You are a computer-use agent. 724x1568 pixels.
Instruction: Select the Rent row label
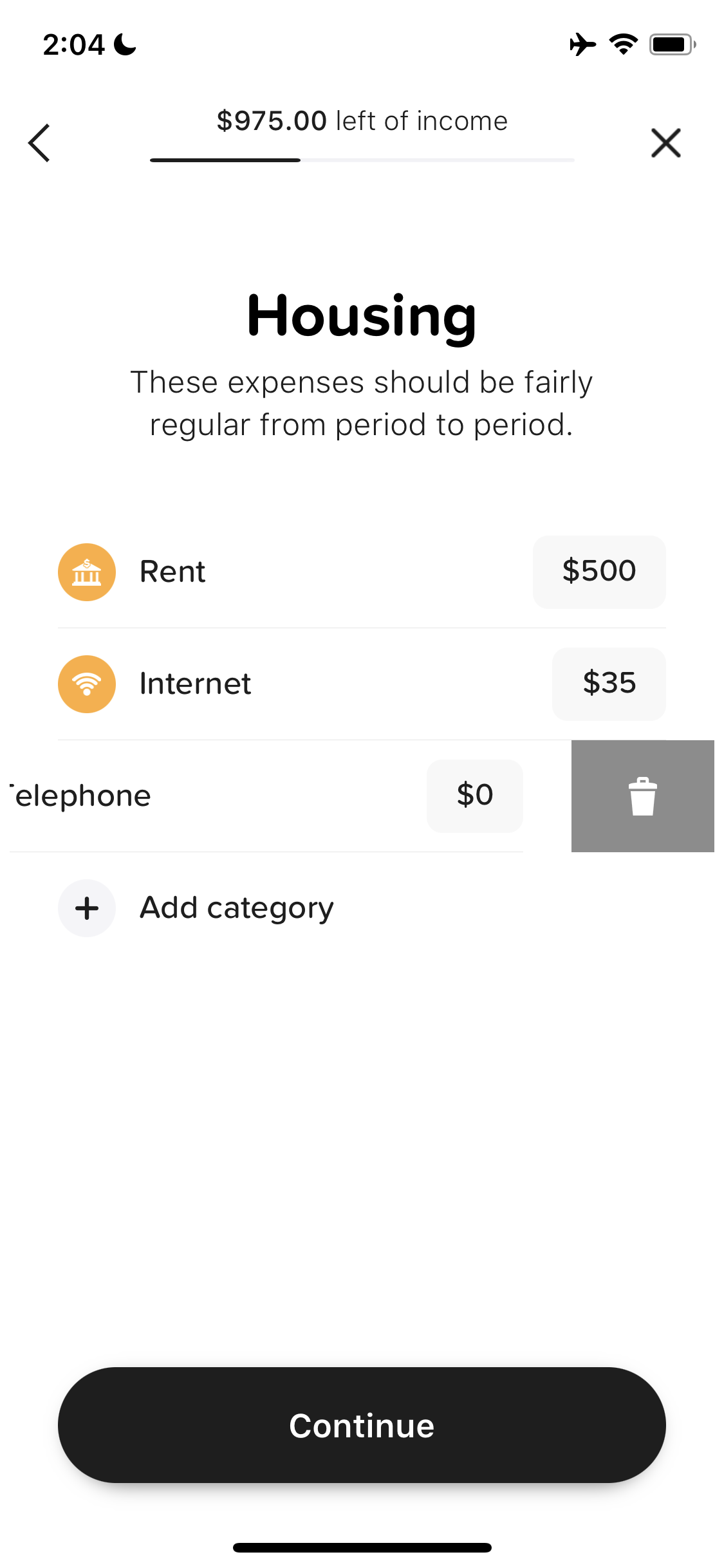(172, 572)
